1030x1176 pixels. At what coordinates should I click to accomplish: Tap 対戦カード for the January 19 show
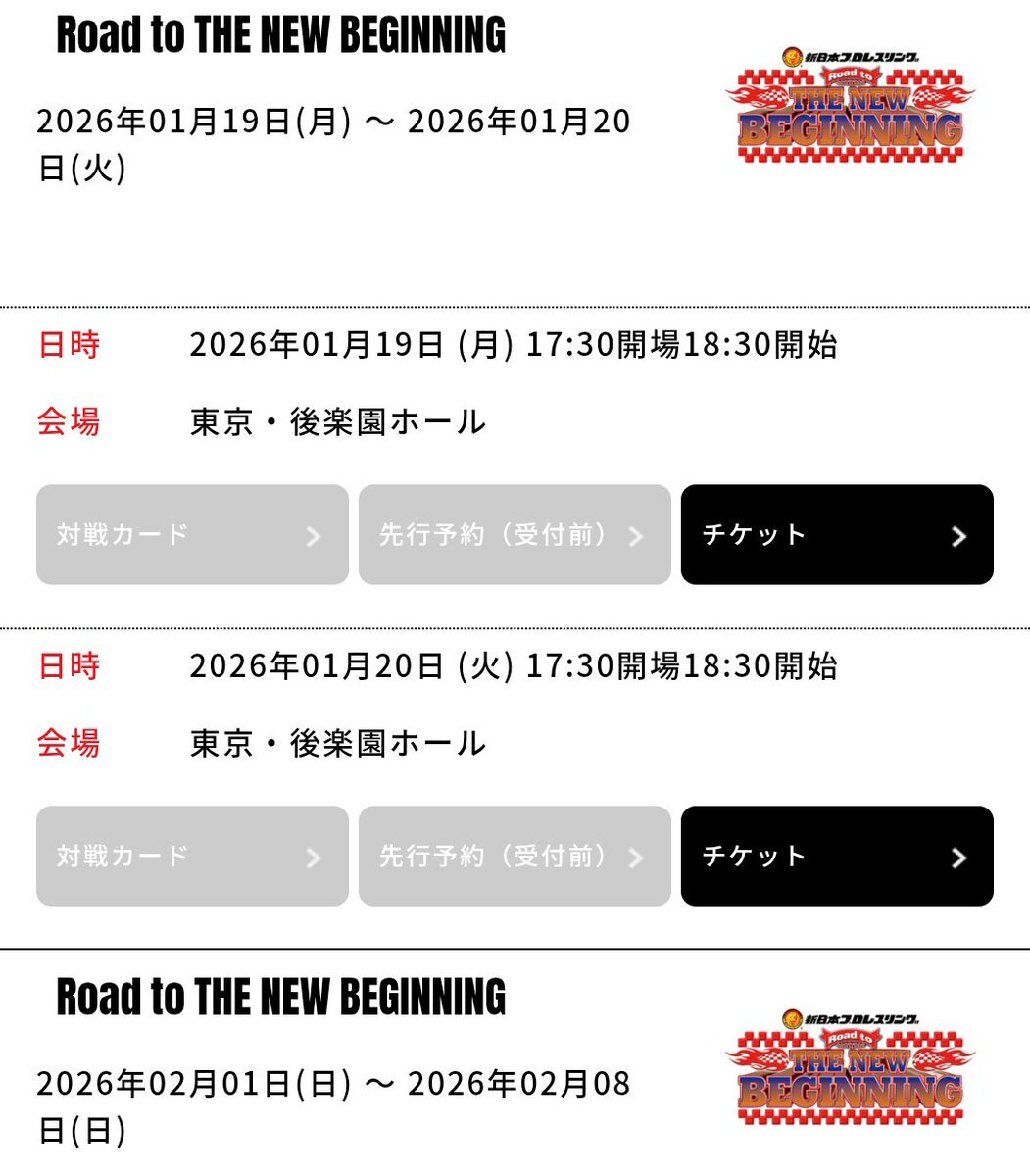coord(192,535)
